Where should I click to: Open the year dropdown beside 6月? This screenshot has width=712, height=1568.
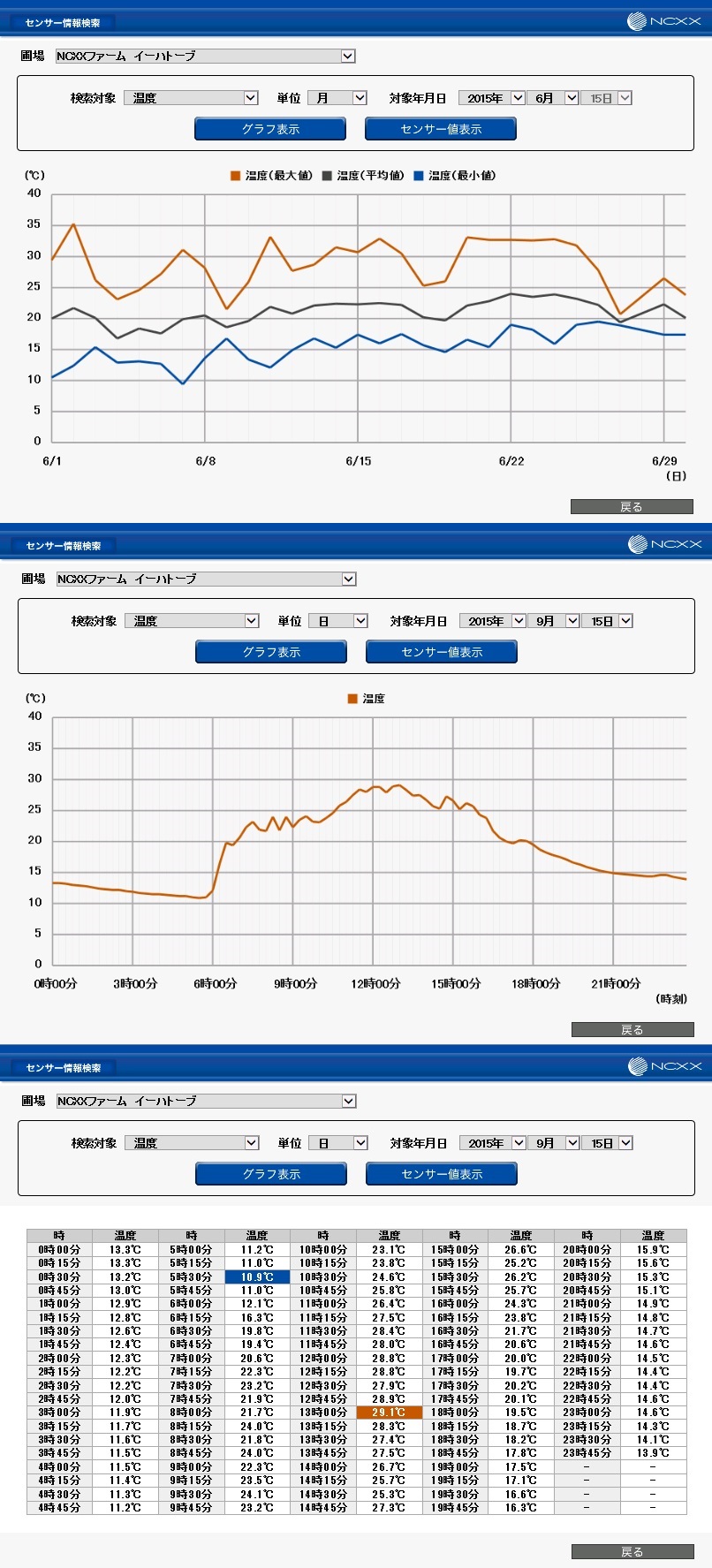click(x=491, y=98)
